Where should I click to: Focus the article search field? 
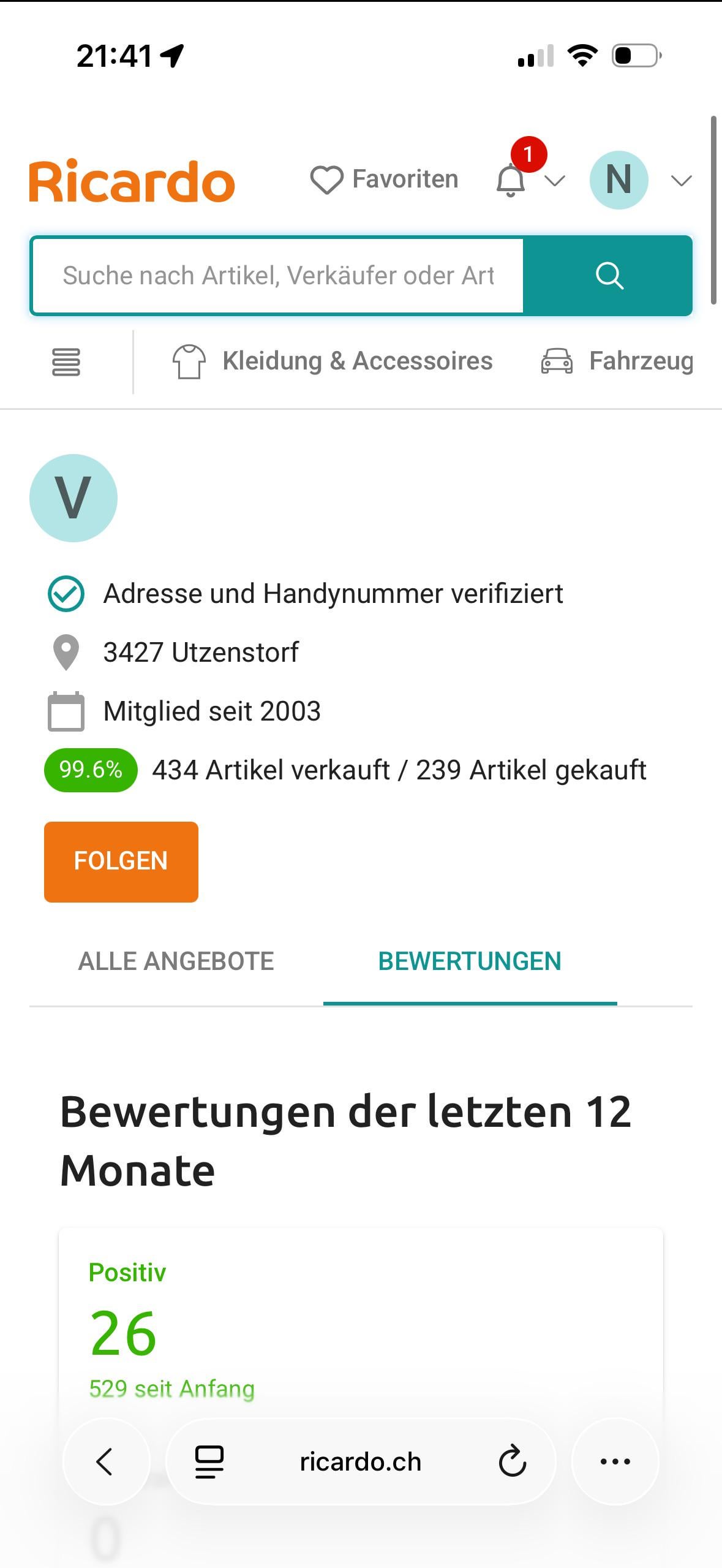[x=277, y=276]
